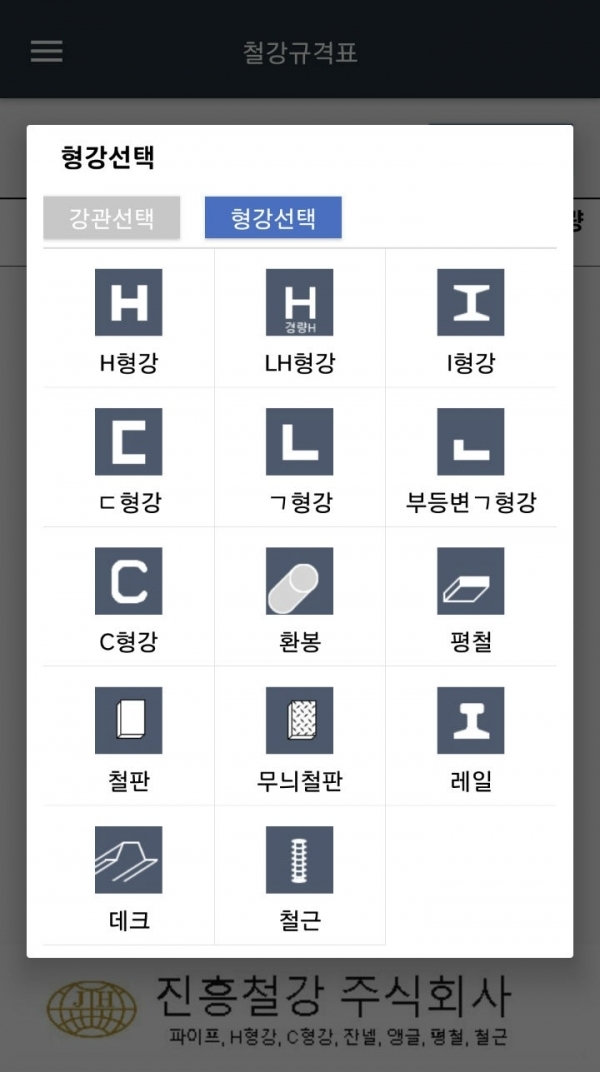This screenshot has width=600, height=1072.
Task: Tap the 레일 item
Action: (470, 737)
